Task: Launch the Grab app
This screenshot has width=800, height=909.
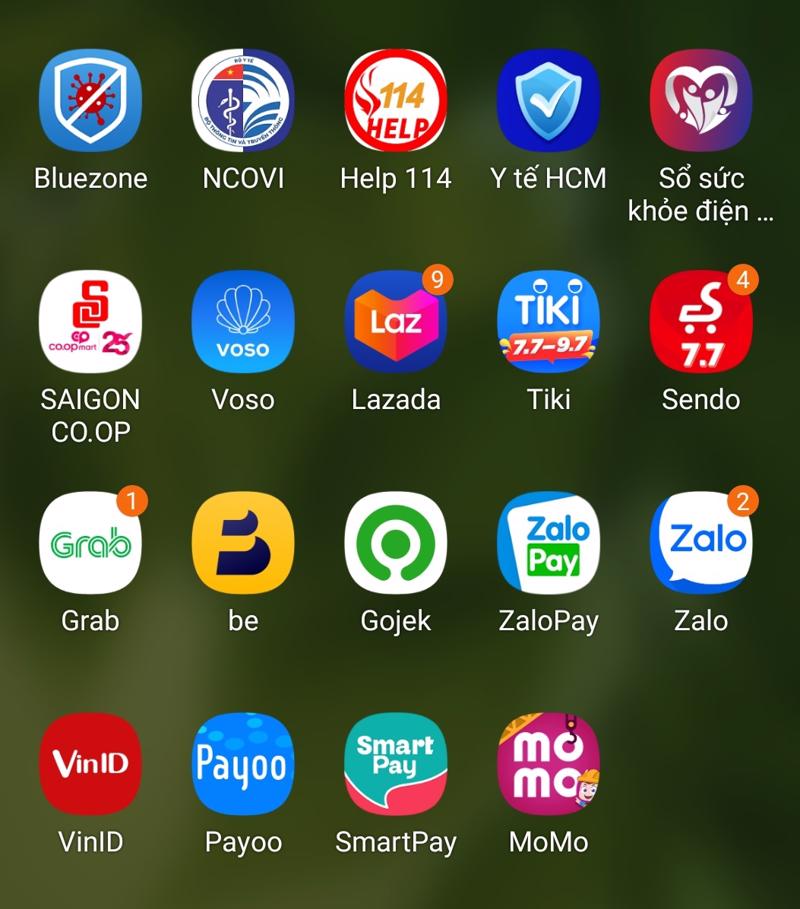Action: pos(90,543)
